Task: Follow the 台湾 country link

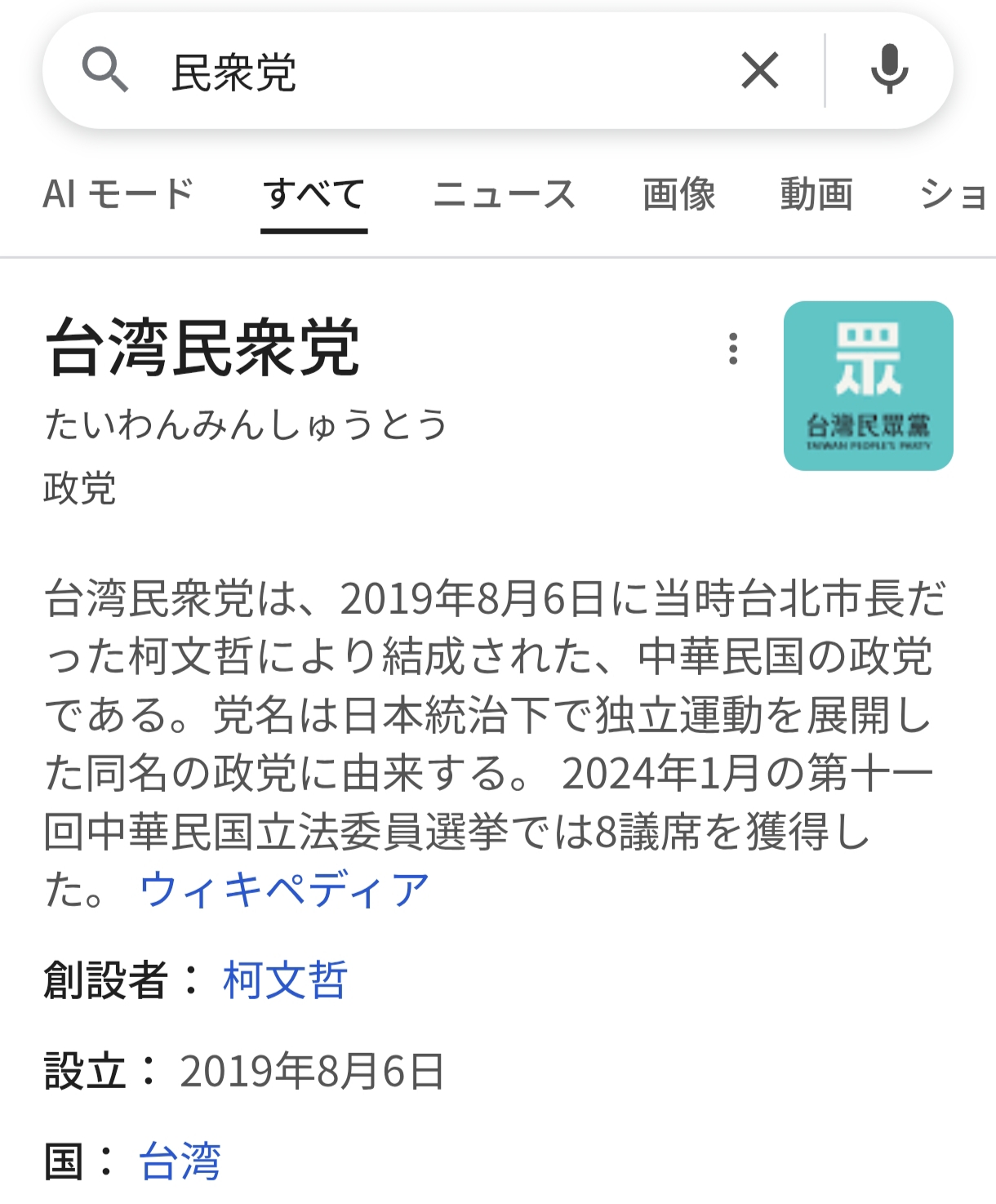Action: click(180, 1162)
